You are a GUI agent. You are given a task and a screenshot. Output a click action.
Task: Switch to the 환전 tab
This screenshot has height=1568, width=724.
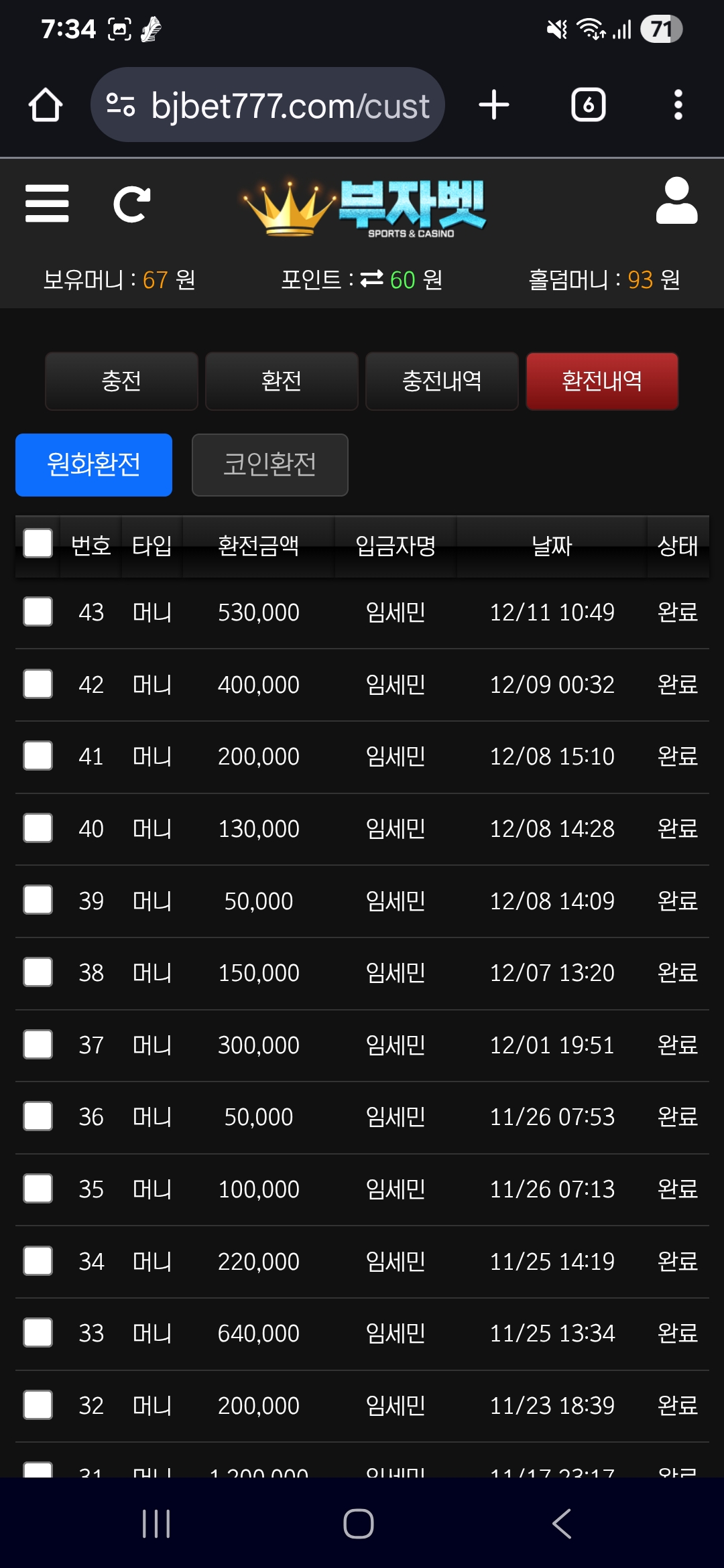pos(282,381)
